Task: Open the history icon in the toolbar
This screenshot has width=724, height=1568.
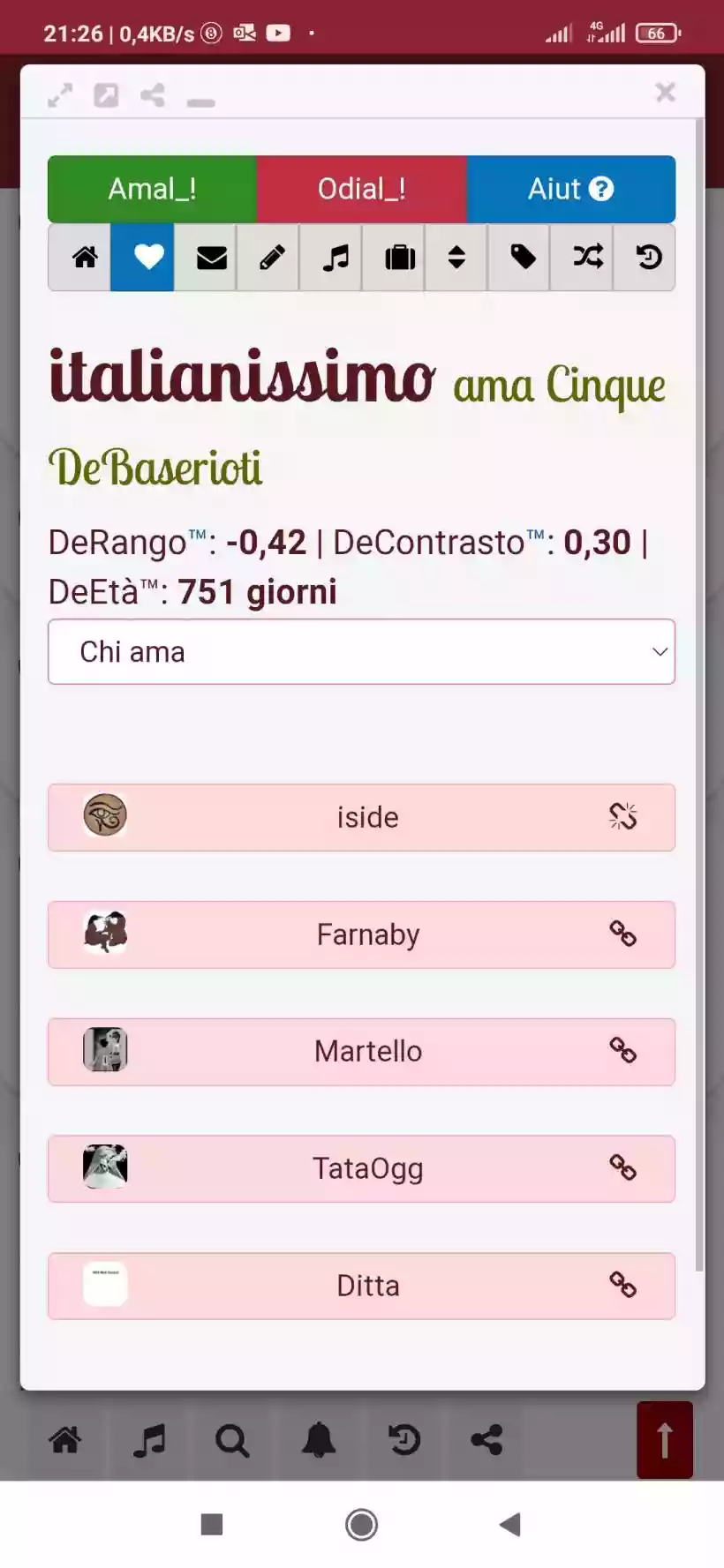Action: coord(645,257)
